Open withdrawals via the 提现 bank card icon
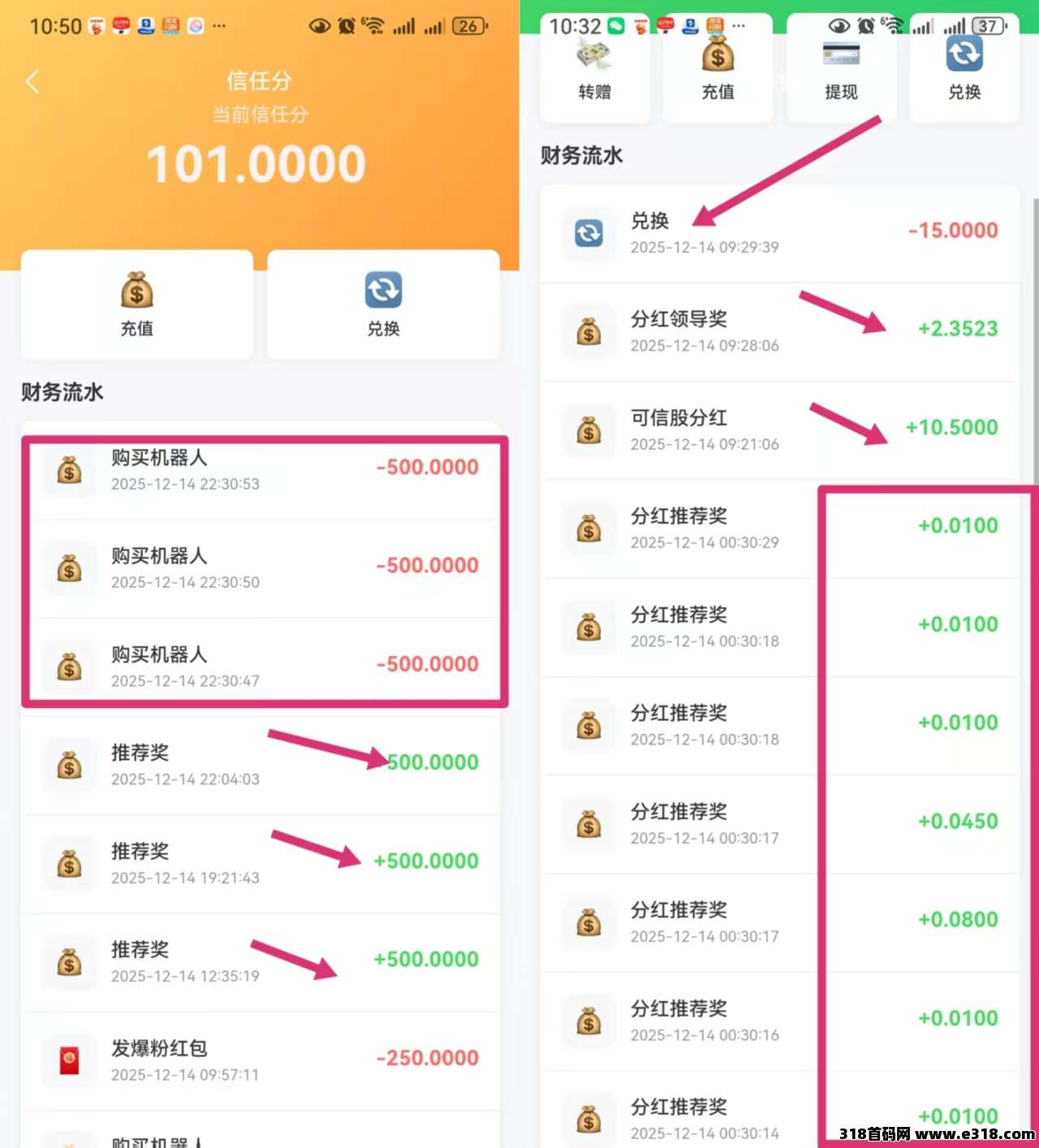Viewport: 1039px width, 1148px height. tap(841, 54)
